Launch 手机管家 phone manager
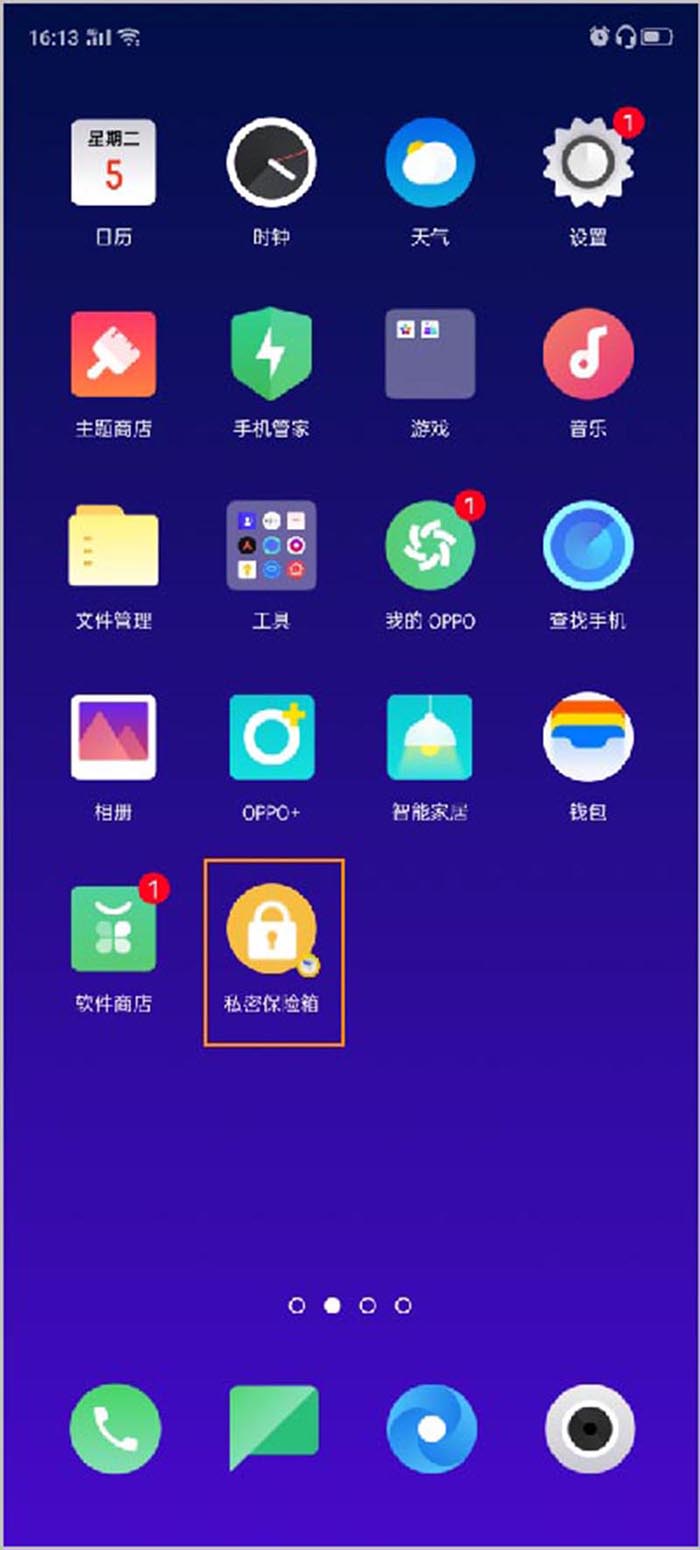The image size is (700, 1550). pos(271,354)
